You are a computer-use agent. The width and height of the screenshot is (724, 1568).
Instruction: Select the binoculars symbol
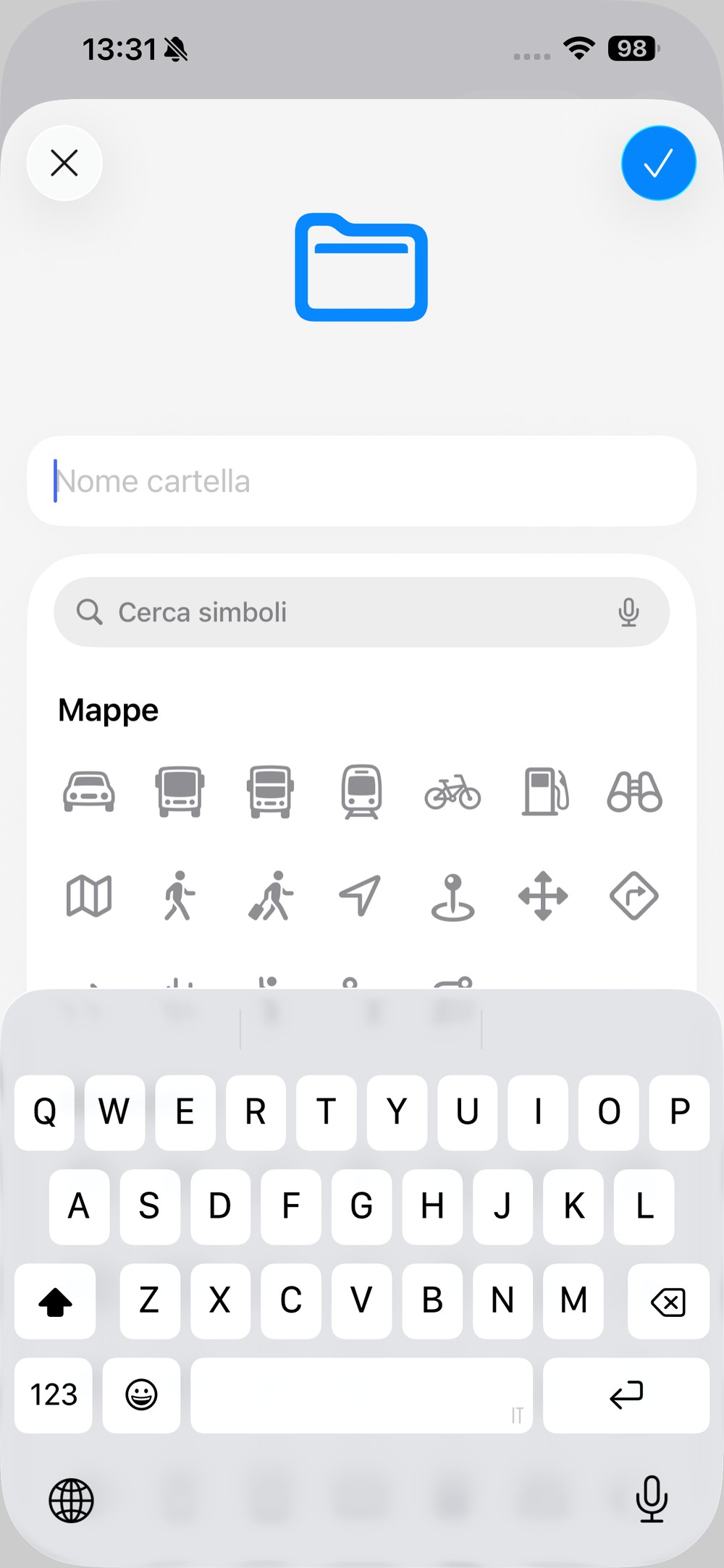634,792
